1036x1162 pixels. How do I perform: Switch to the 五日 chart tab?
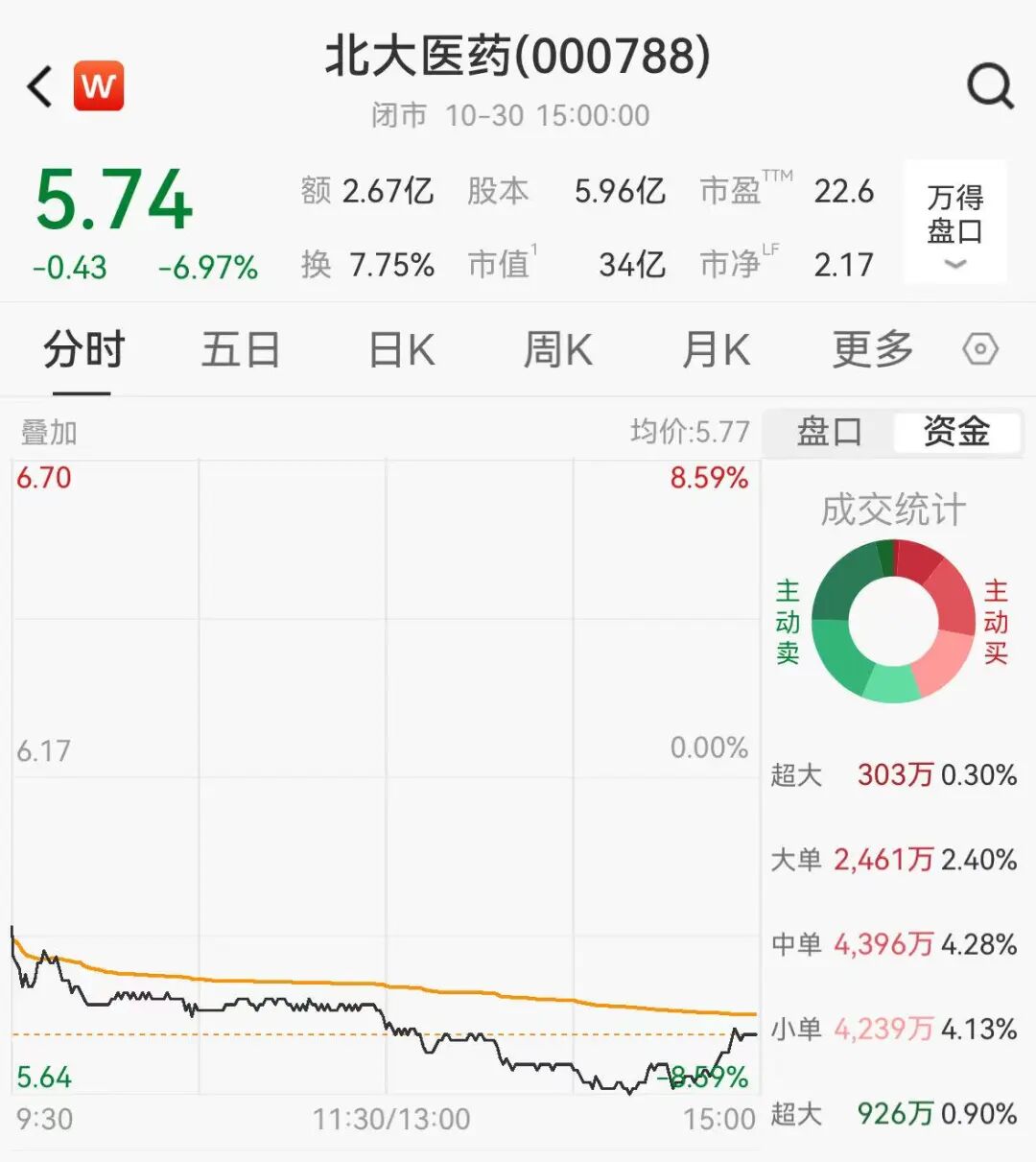(x=240, y=350)
